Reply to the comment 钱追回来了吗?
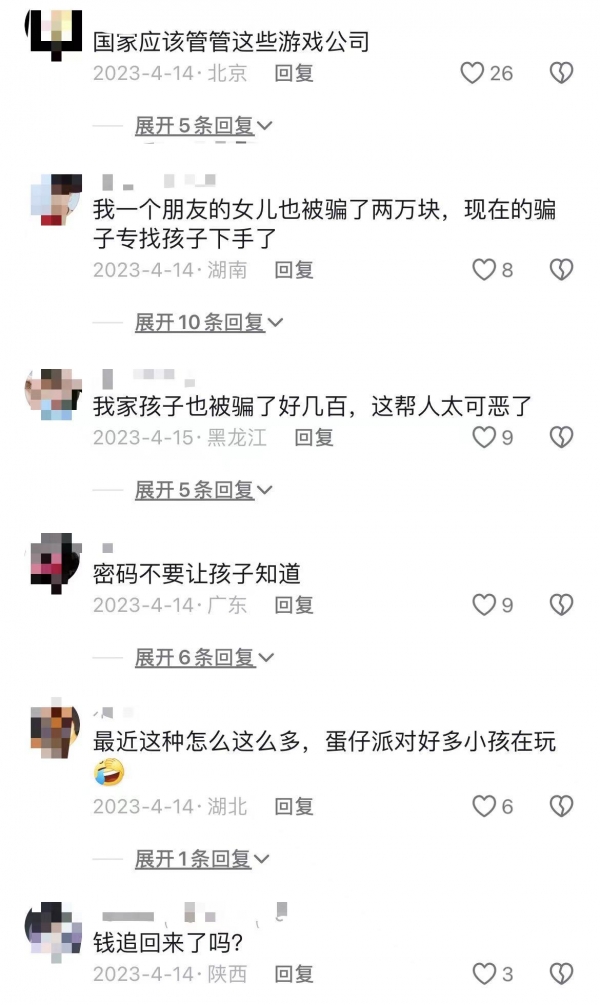This screenshot has height=1005, width=600. pos(294,973)
